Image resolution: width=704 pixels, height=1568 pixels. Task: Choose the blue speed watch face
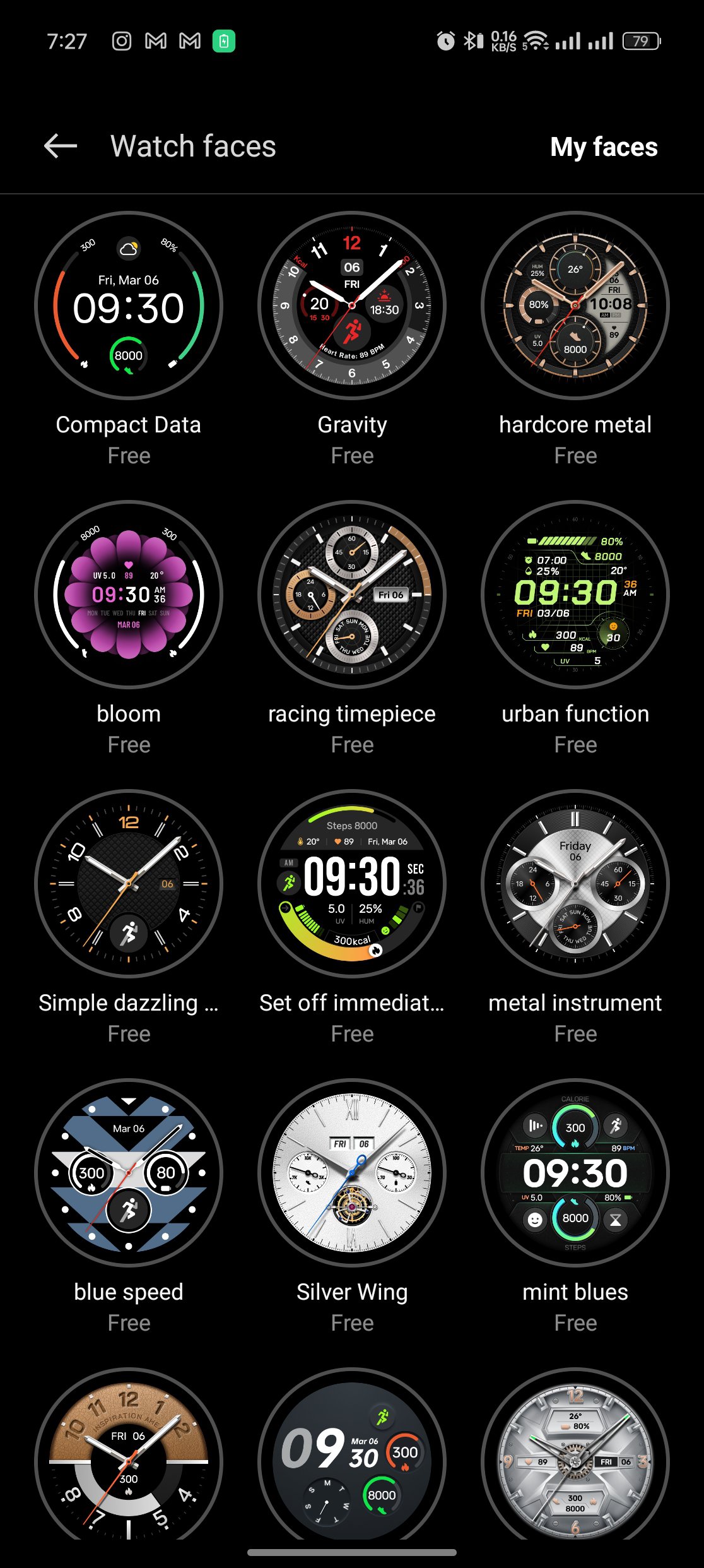(x=129, y=1173)
